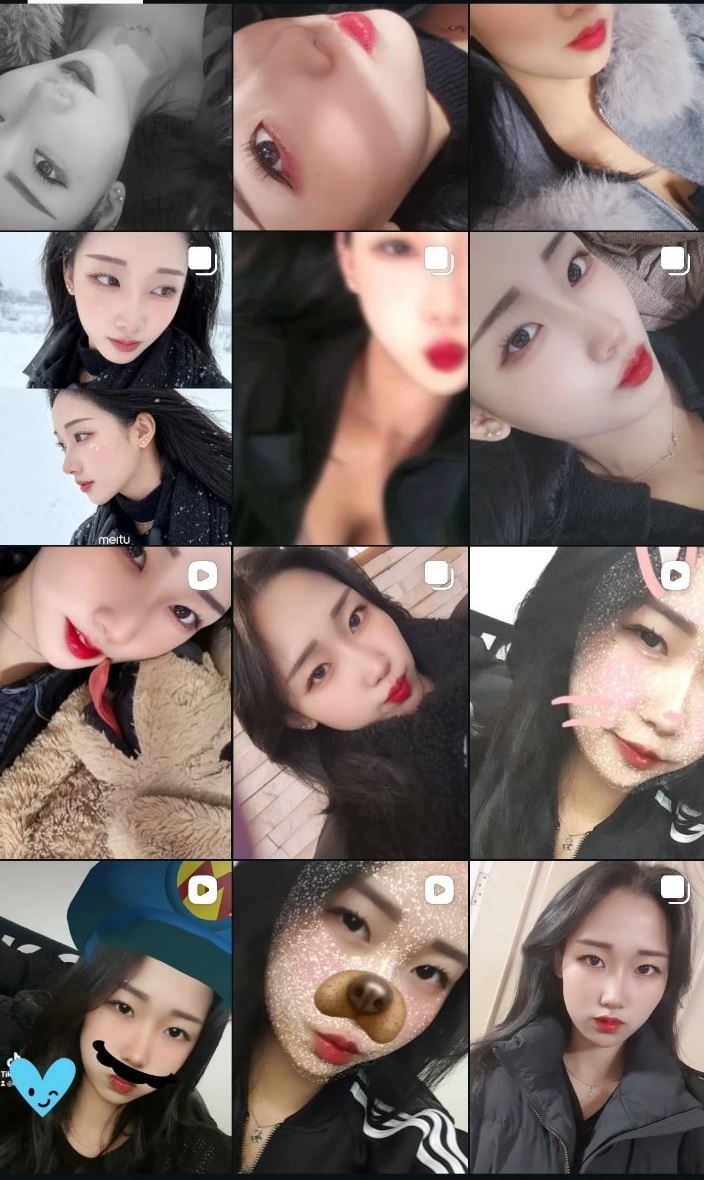Watch the video with dog nose filter

pos(350,1016)
